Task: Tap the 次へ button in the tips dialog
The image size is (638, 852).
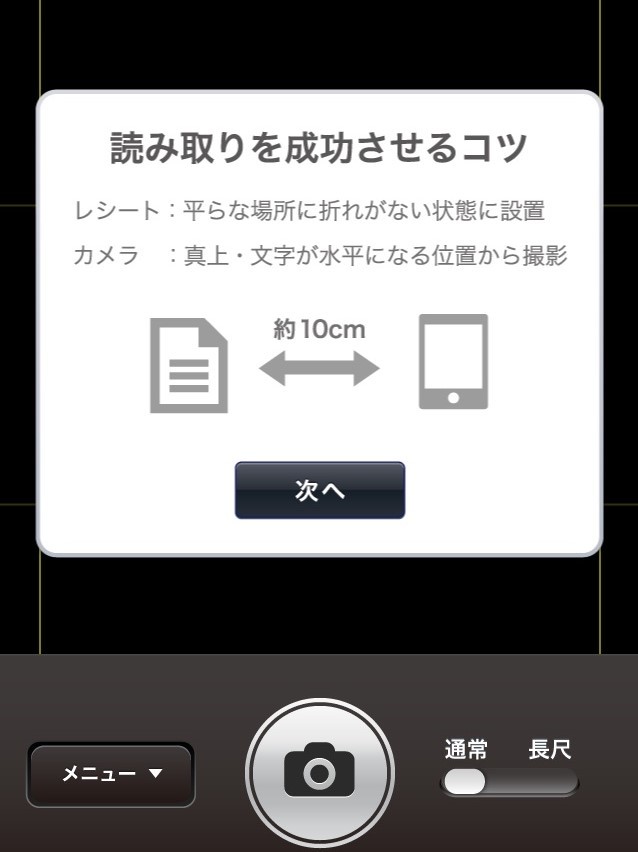Action: pos(320,490)
